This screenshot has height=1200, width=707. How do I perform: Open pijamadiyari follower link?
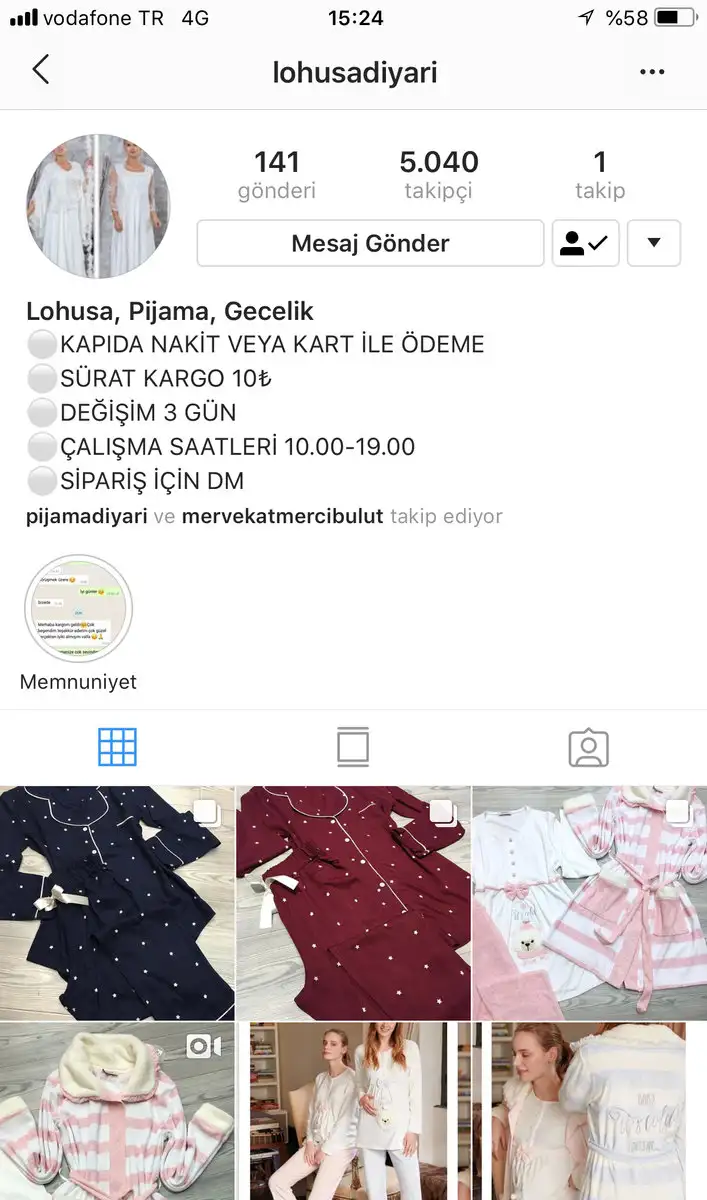pos(87,516)
